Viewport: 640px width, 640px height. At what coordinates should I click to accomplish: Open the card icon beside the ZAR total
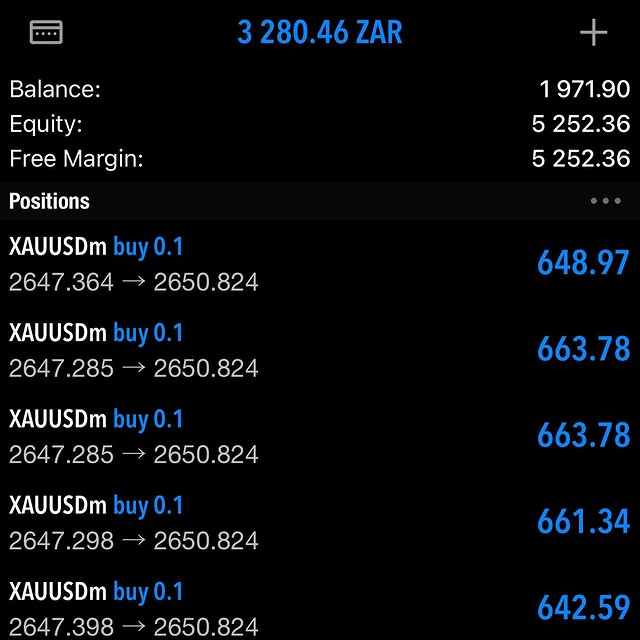pos(46,33)
